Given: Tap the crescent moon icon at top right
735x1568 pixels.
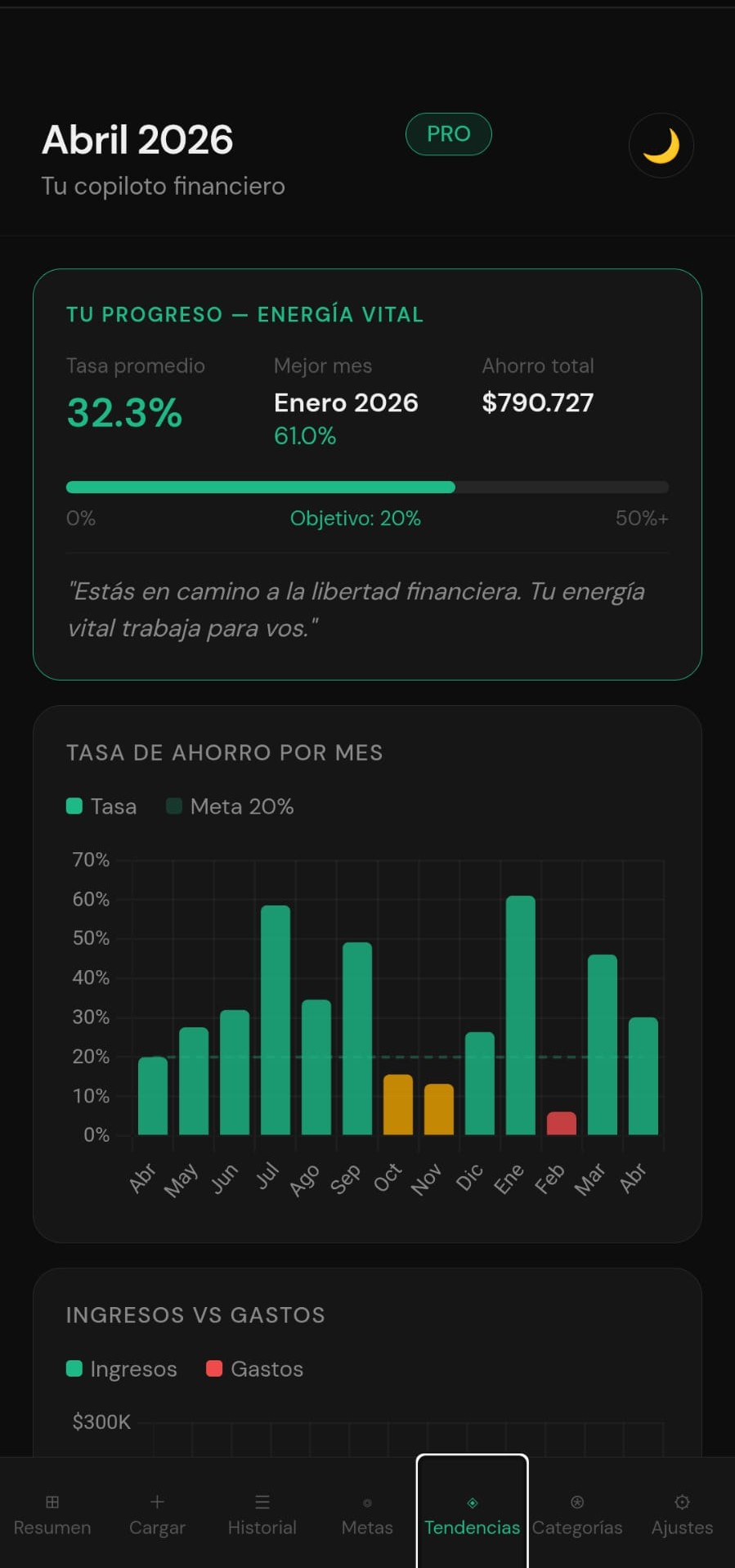Looking at the screenshot, I should (661, 145).
